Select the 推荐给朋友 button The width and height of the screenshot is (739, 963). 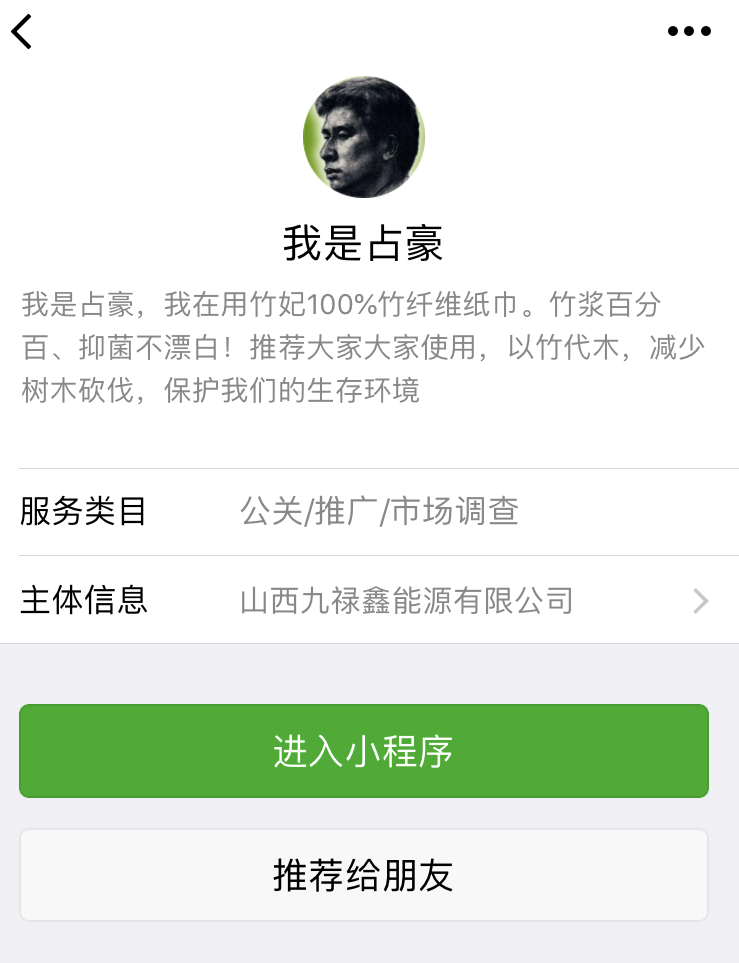(364, 875)
